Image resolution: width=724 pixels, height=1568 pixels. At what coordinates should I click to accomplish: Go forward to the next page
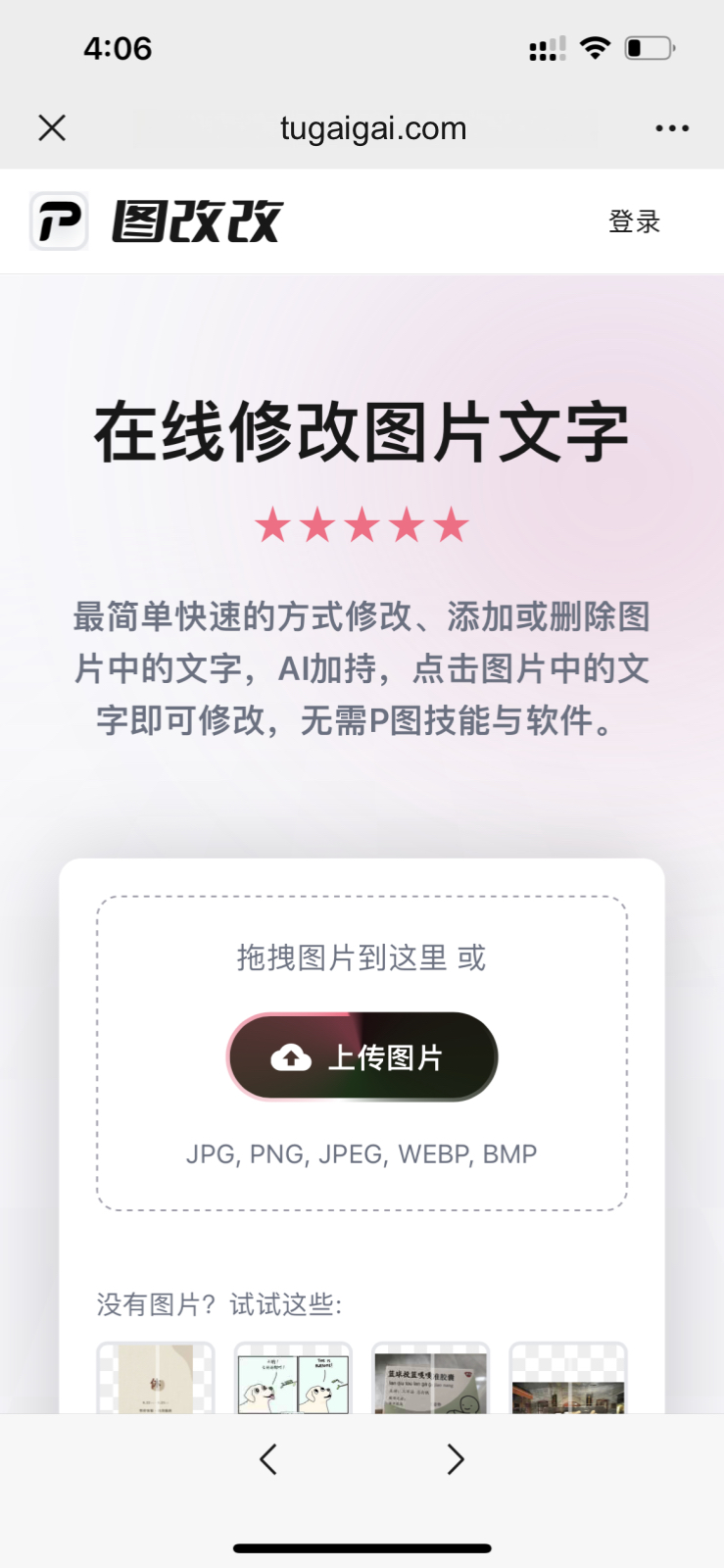456,1459
